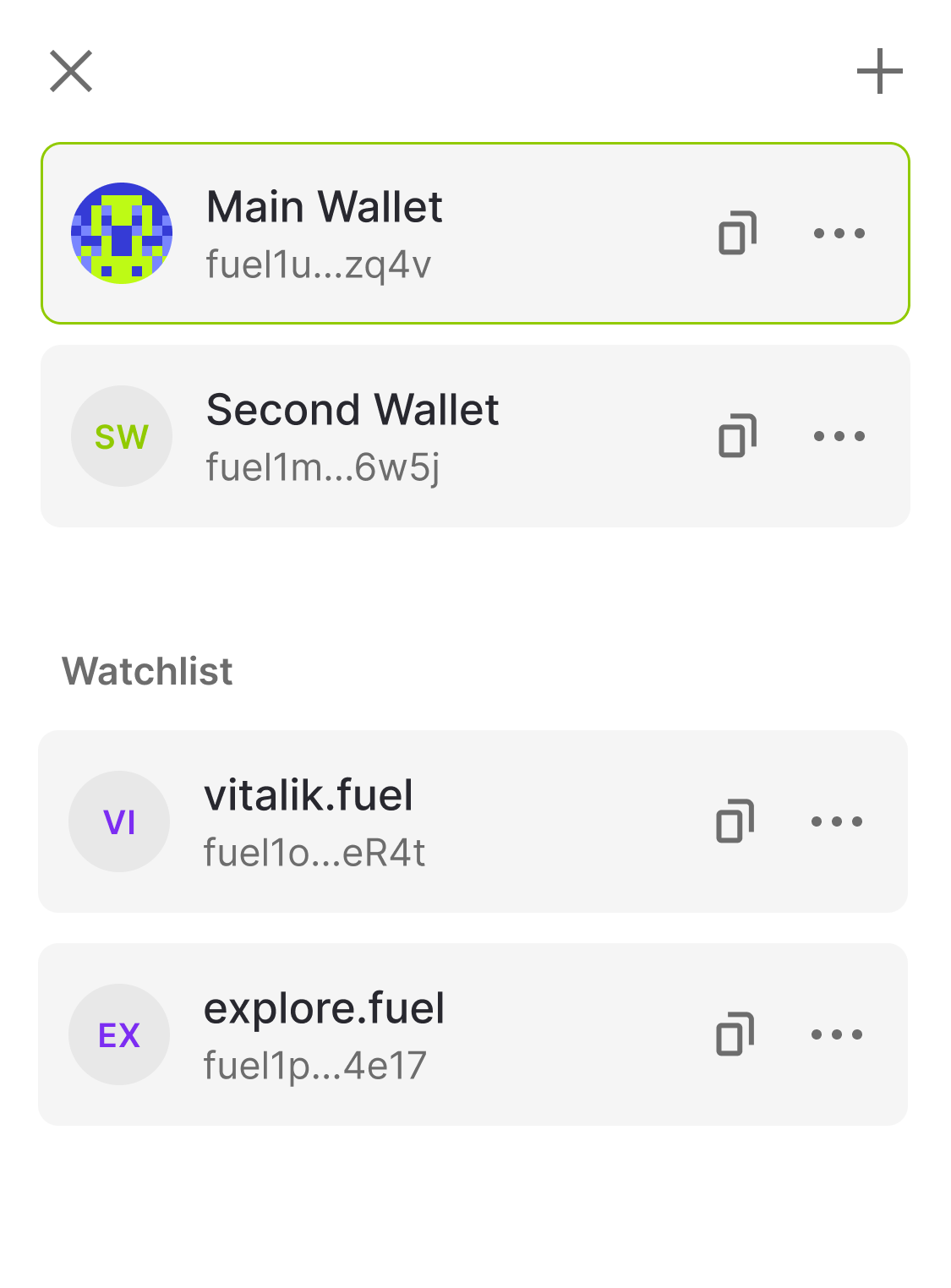
Task: Copy the Main Wallet address
Action: click(737, 233)
